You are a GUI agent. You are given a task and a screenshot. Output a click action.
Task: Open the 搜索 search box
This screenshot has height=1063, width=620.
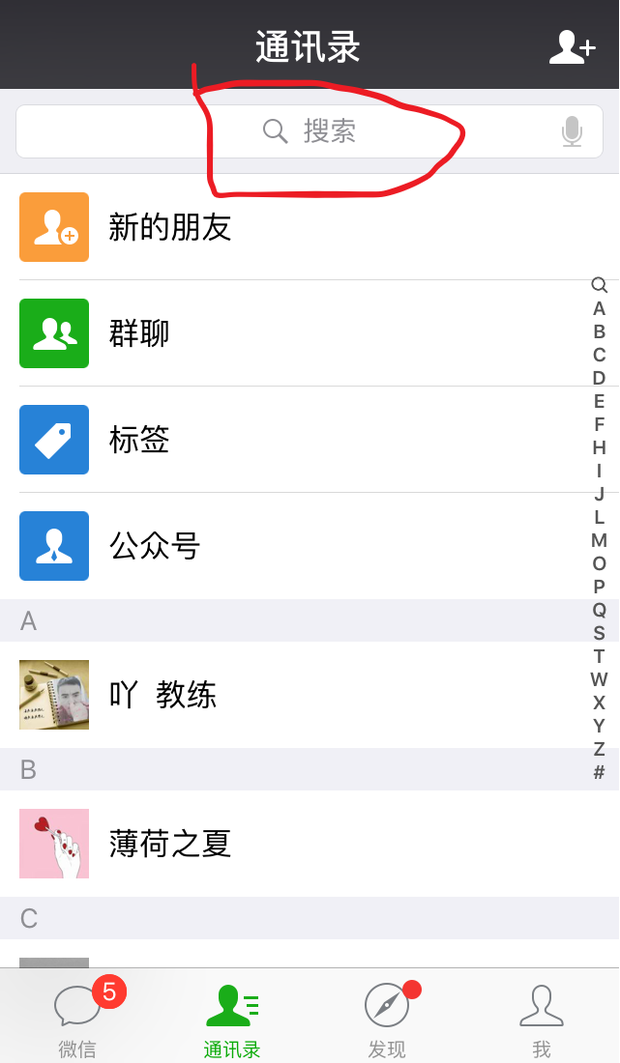coord(309,132)
